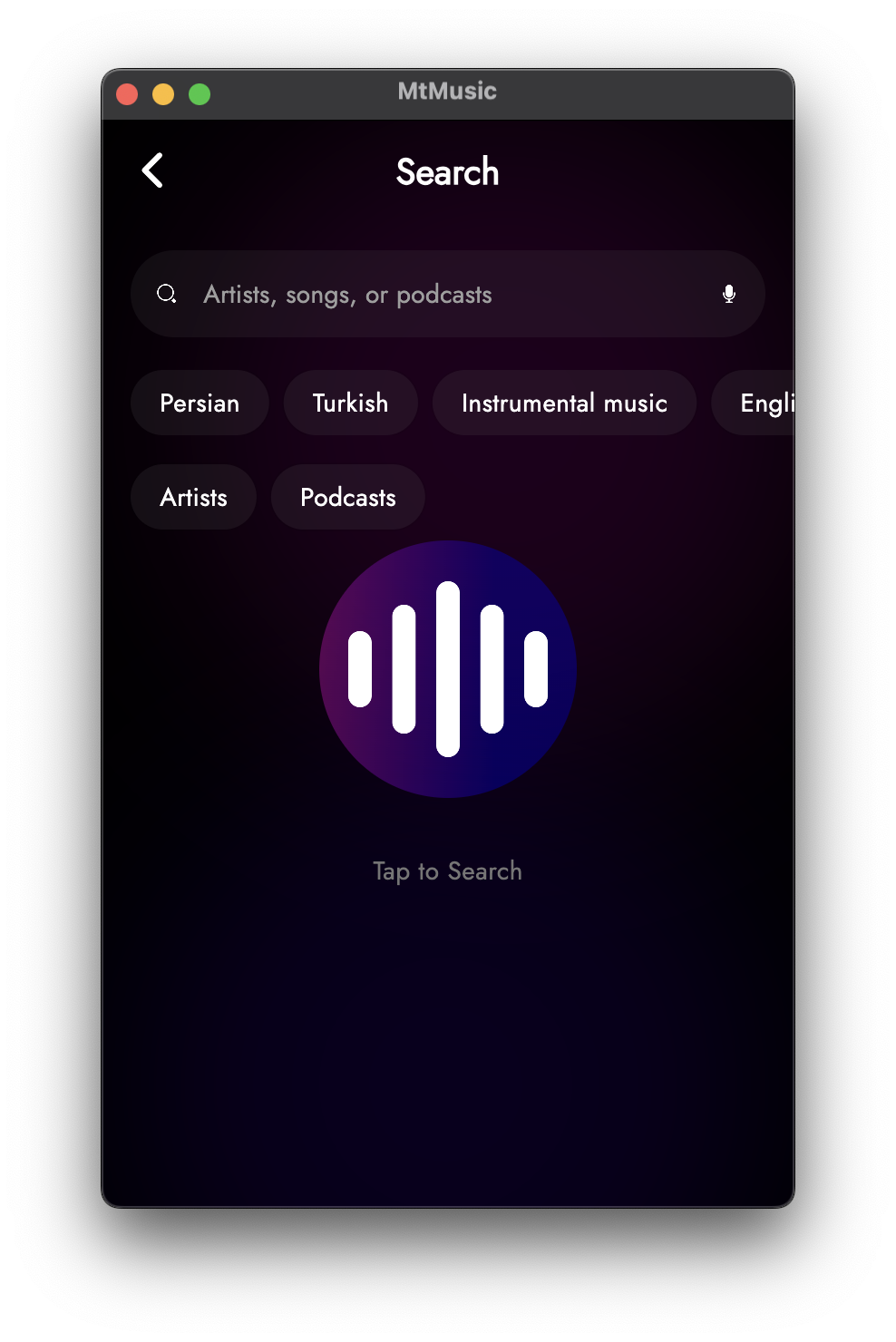The width and height of the screenshot is (896, 1342).
Task: Toggle the Instrumental music filter
Action: click(564, 403)
